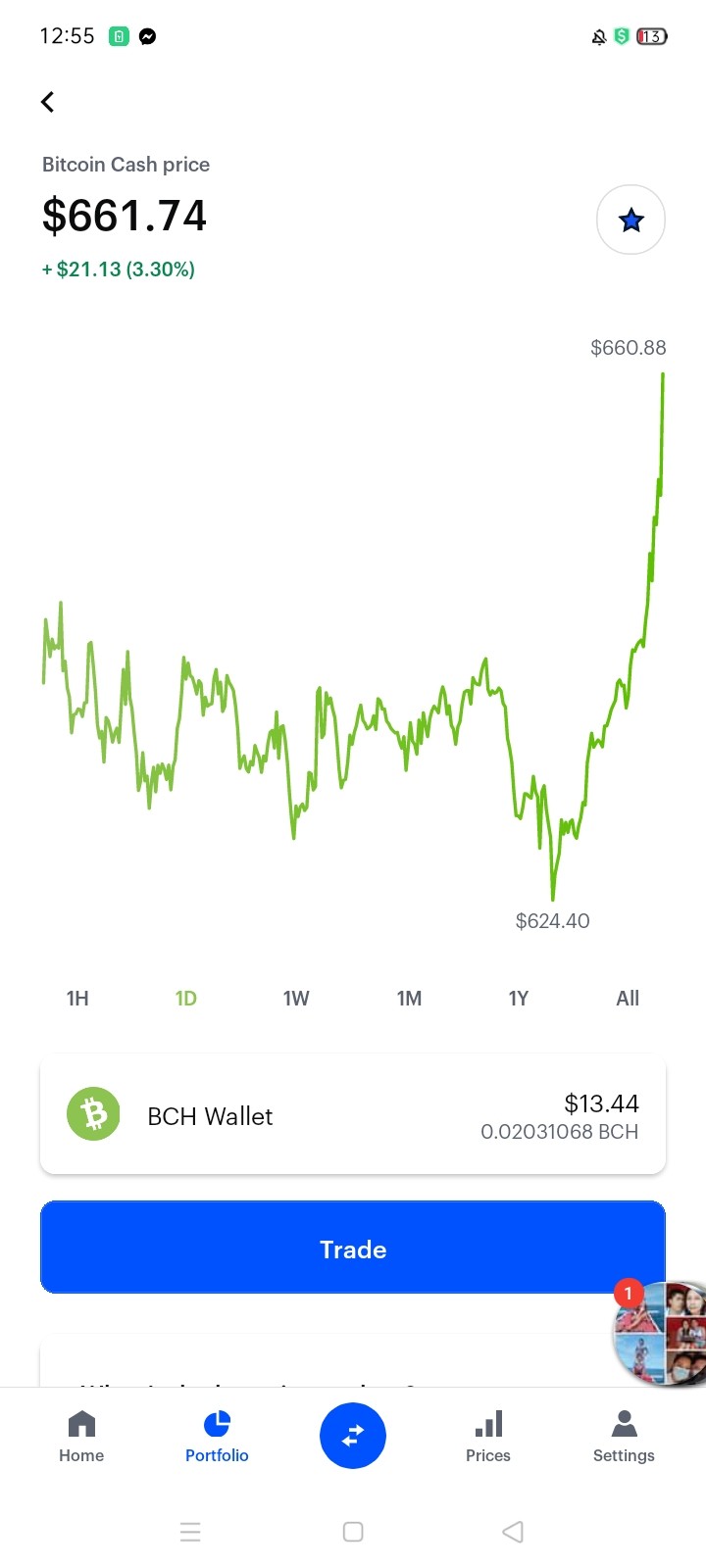Viewport: 706px width, 1568px height.
Task: Open the Messenger chat head bubble
Action: click(659, 1333)
